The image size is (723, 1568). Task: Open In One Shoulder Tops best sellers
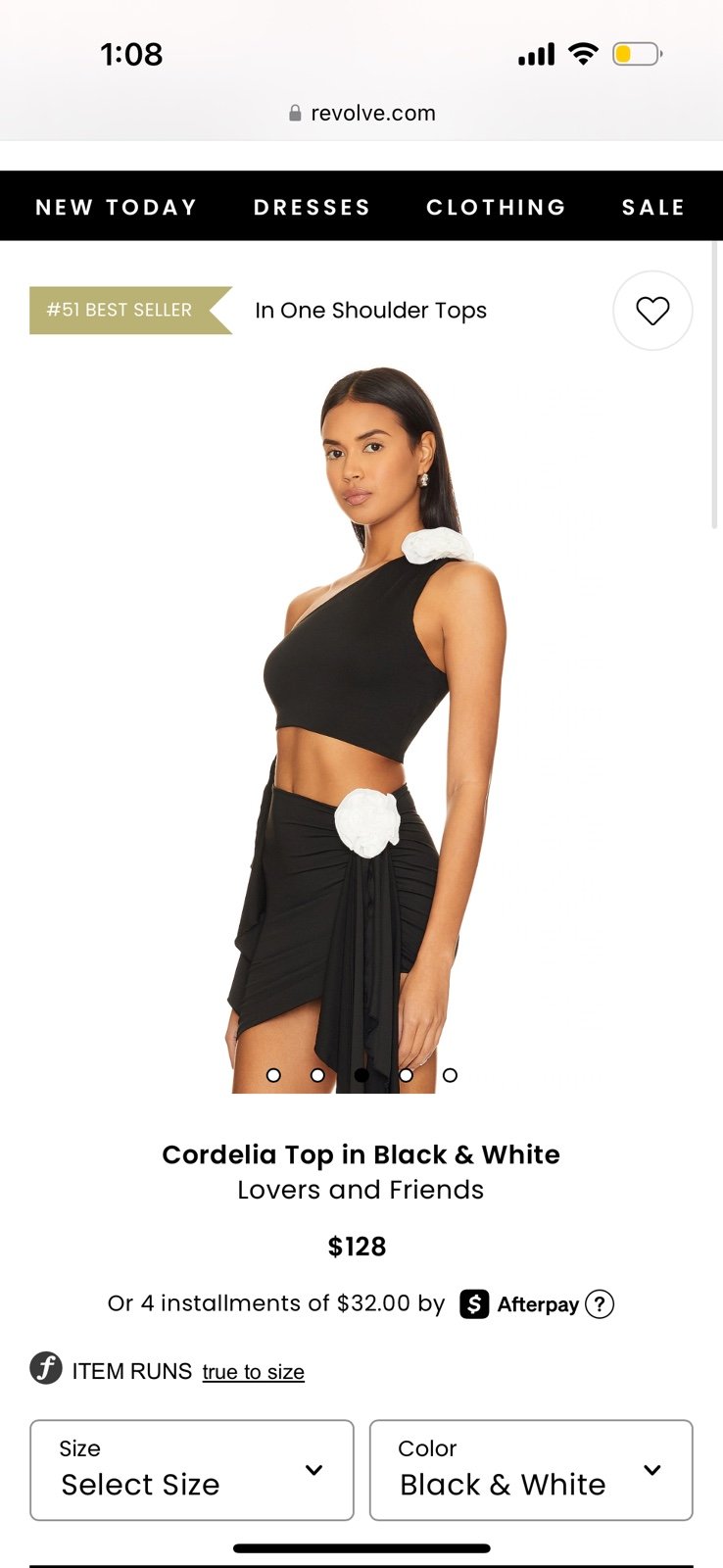370,311
